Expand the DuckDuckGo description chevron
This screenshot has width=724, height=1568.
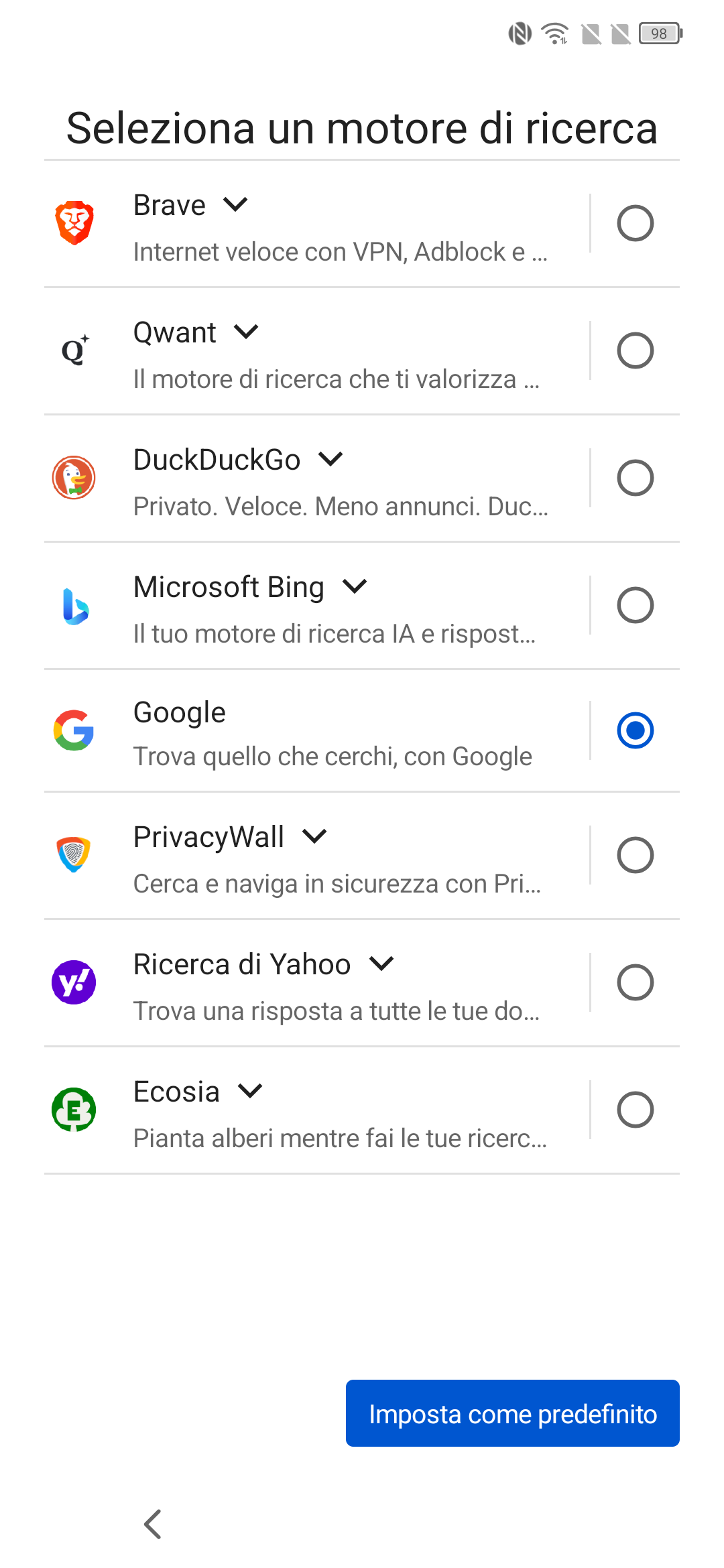click(330, 459)
